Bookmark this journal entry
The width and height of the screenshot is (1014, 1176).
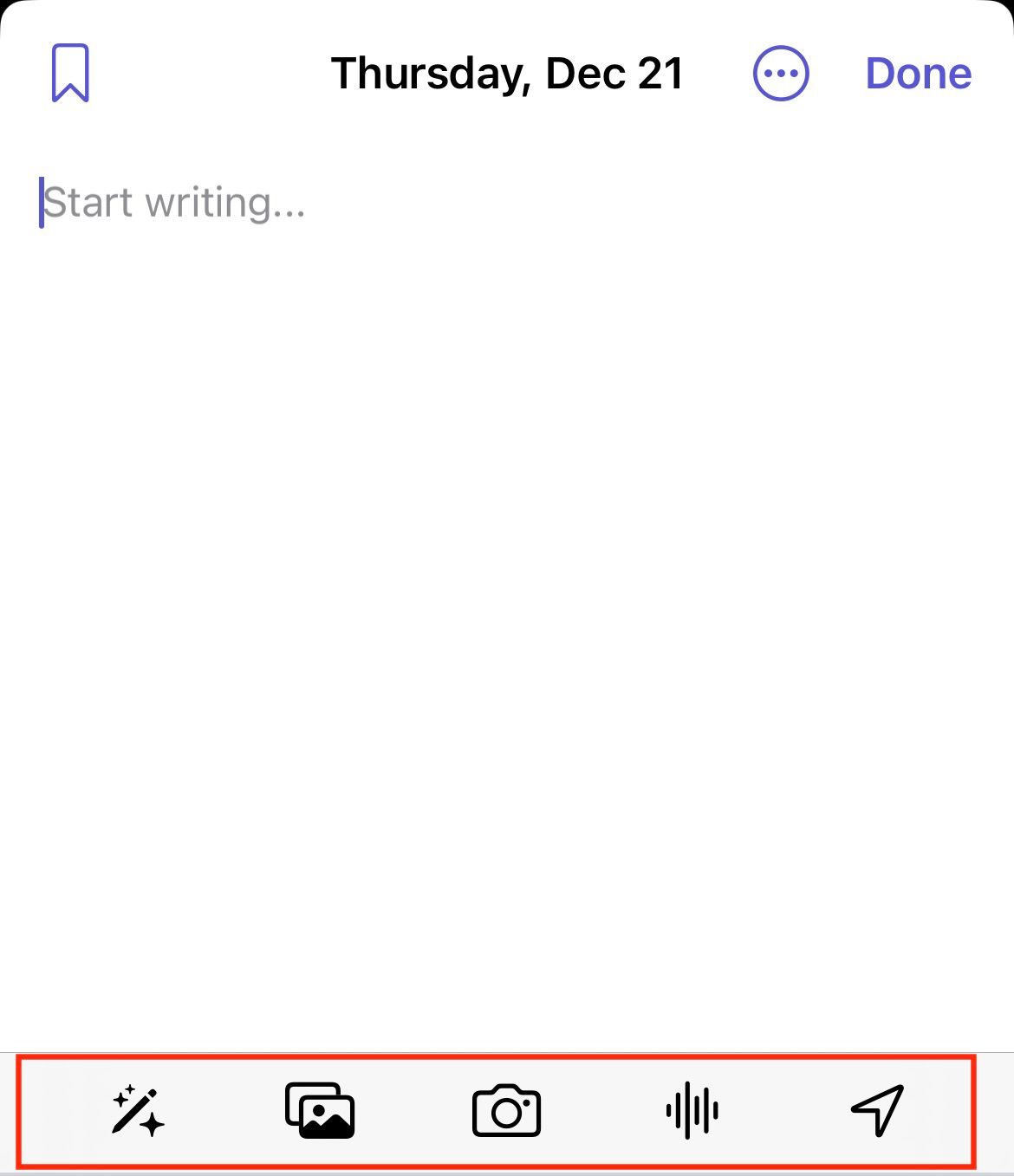click(x=70, y=74)
